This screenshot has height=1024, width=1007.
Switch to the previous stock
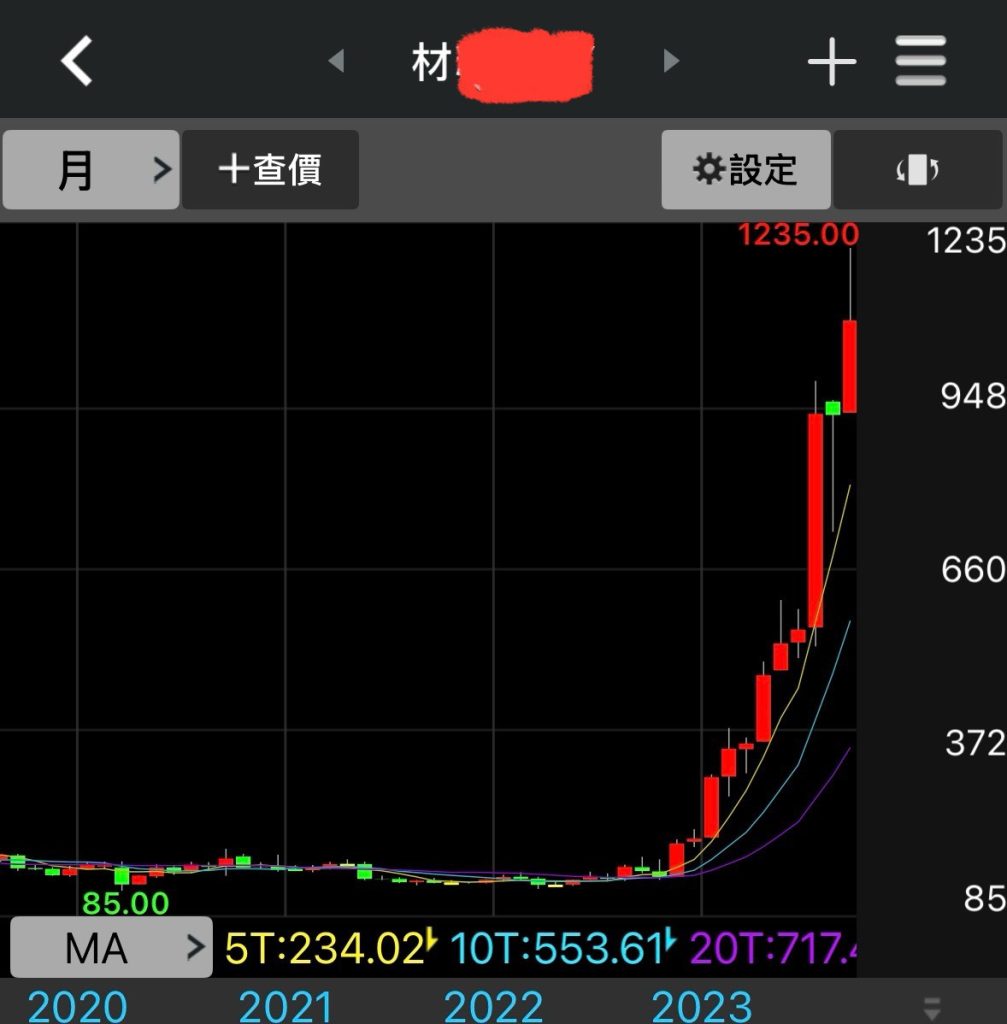click(x=336, y=62)
